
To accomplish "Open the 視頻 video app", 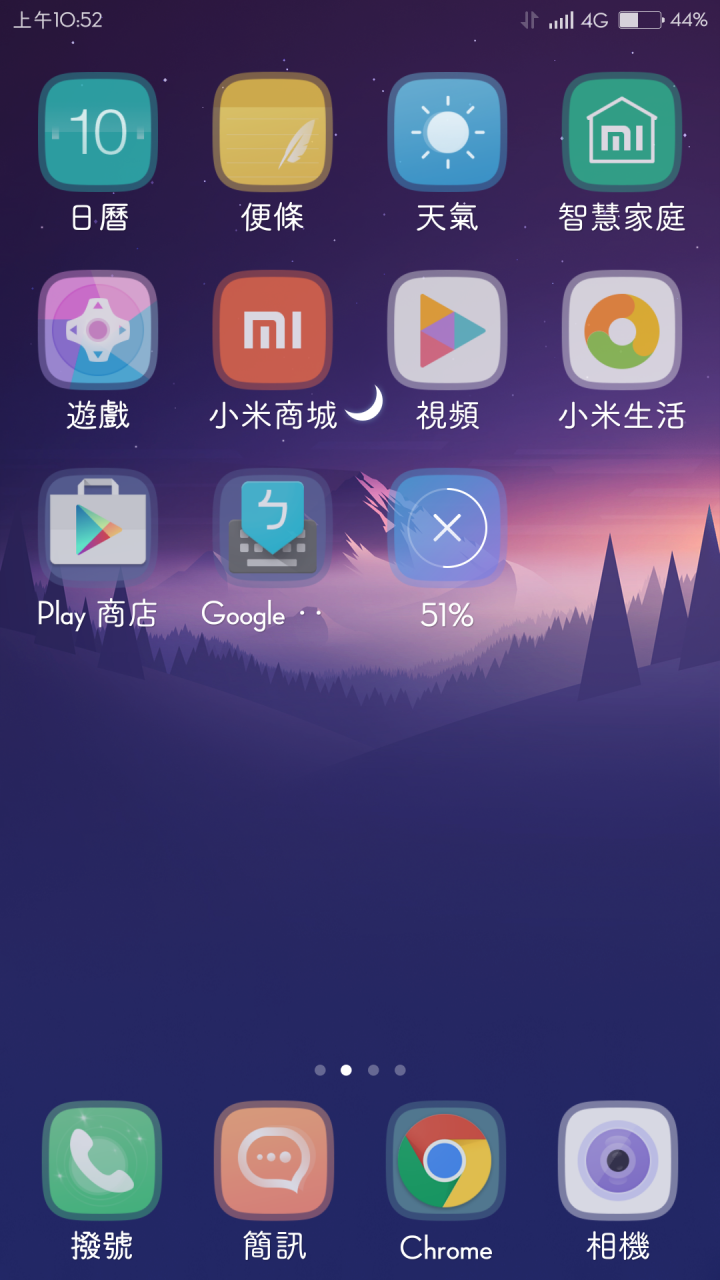I will pyautogui.click(x=447, y=330).
